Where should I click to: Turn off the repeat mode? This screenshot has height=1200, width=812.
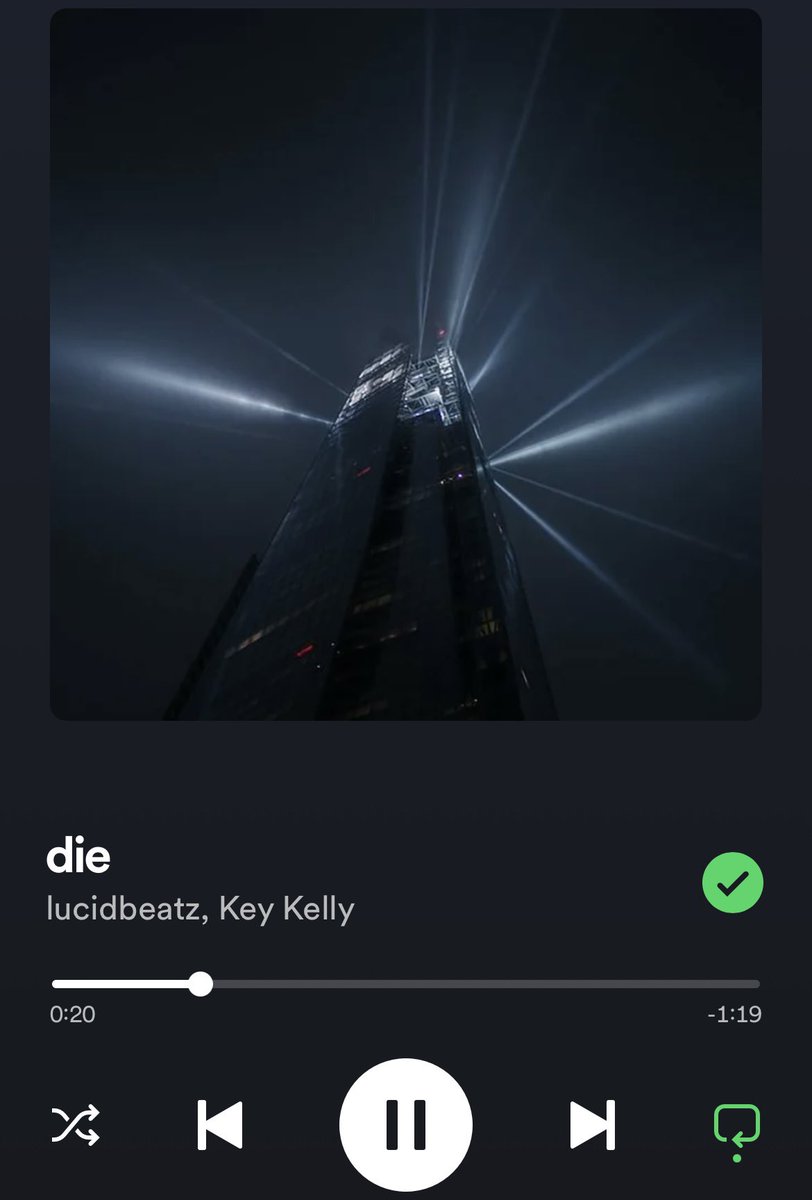(x=737, y=1127)
